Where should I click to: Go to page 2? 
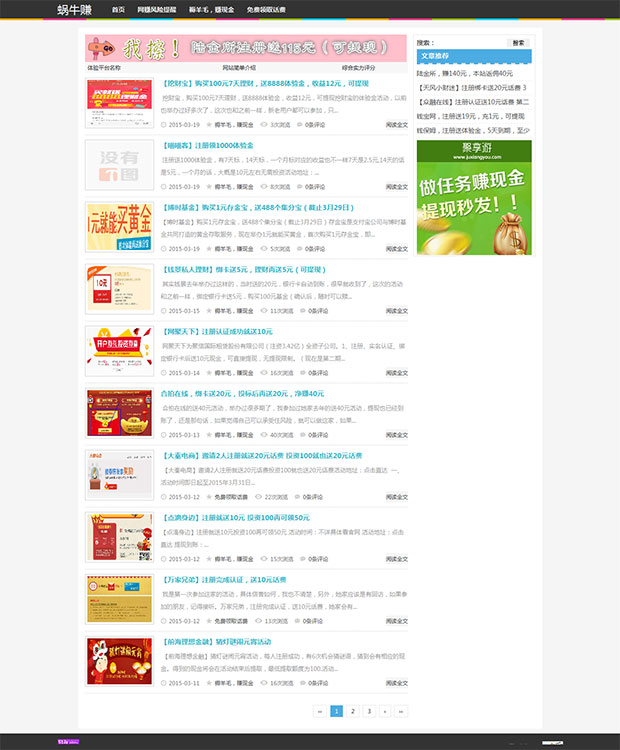[x=353, y=711]
